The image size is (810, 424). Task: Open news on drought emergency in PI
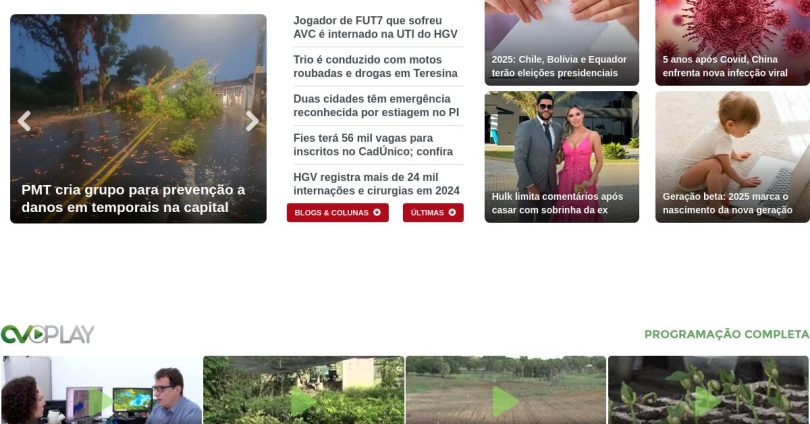coord(375,105)
